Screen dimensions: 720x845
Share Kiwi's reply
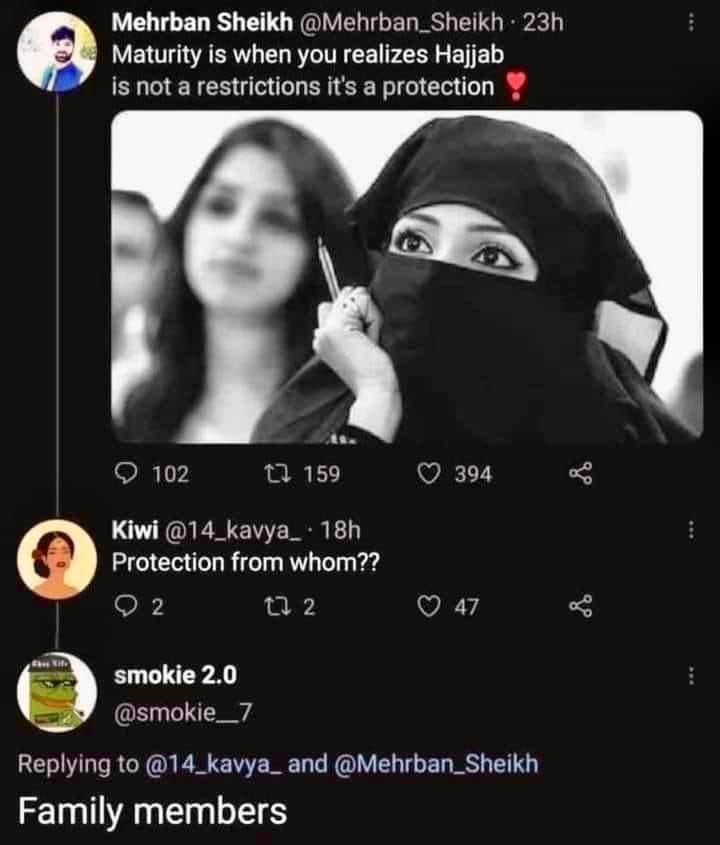pyautogui.click(x=577, y=606)
